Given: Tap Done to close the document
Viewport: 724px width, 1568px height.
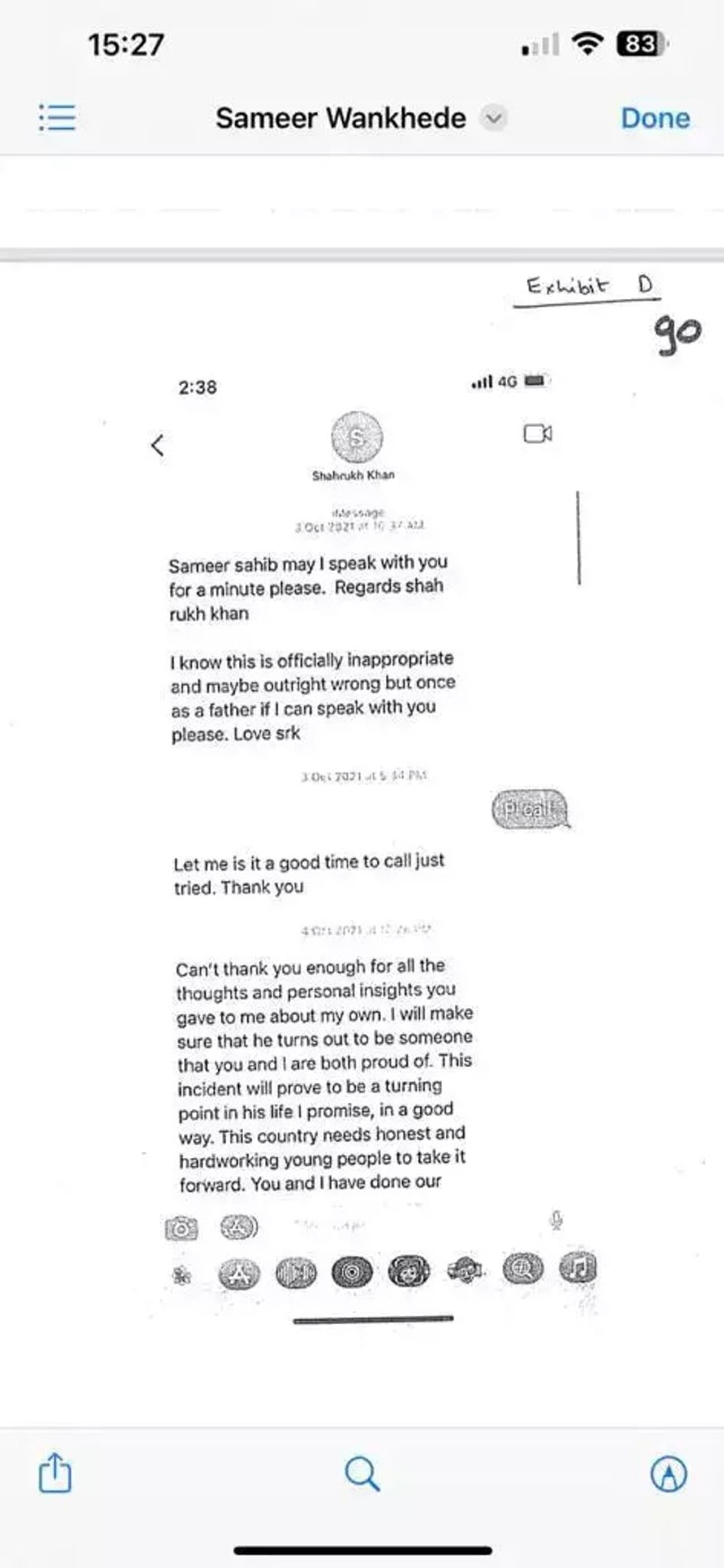Looking at the screenshot, I should (x=655, y=118).
